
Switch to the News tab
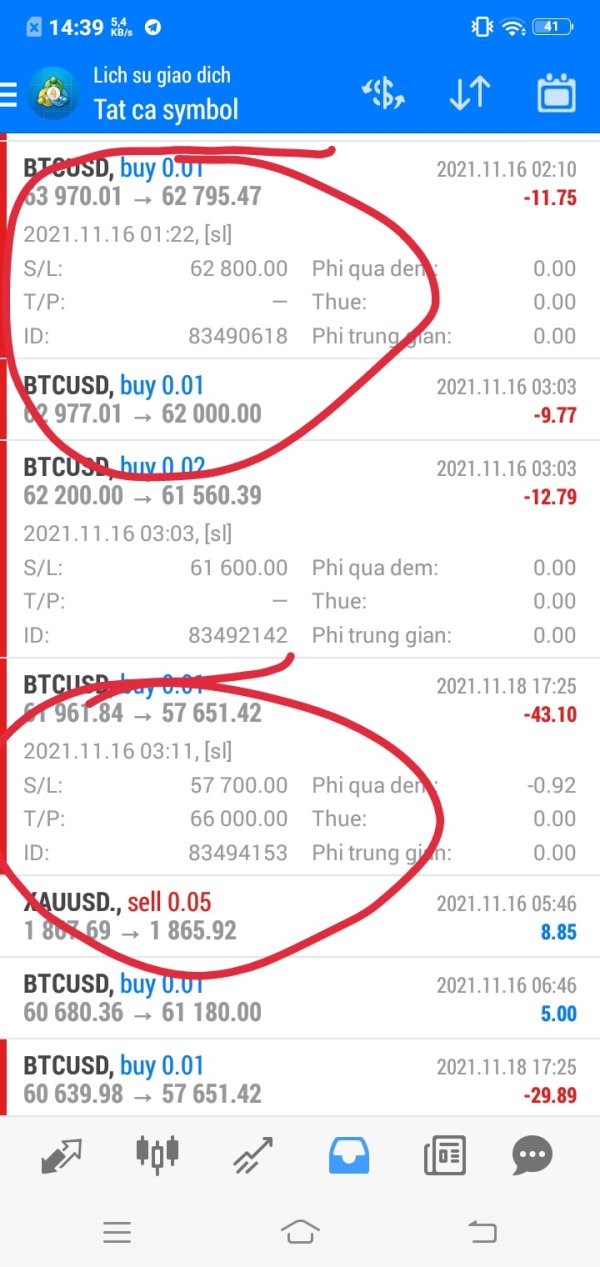(x=444, y=1155)
